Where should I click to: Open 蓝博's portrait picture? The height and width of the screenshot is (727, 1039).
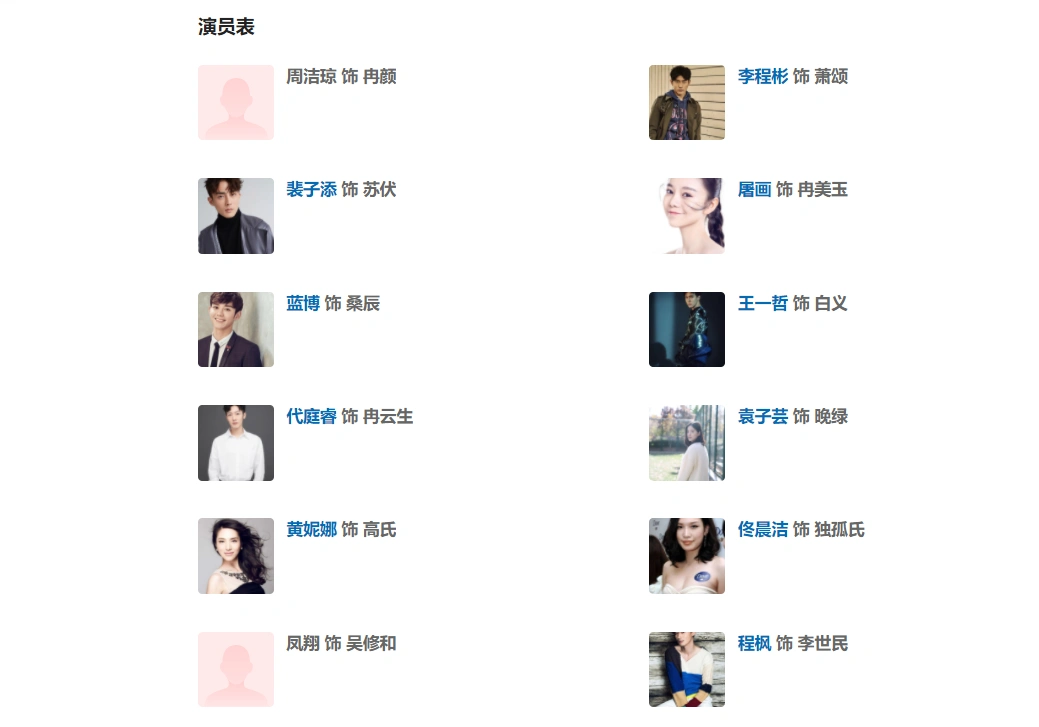point(236,330)
